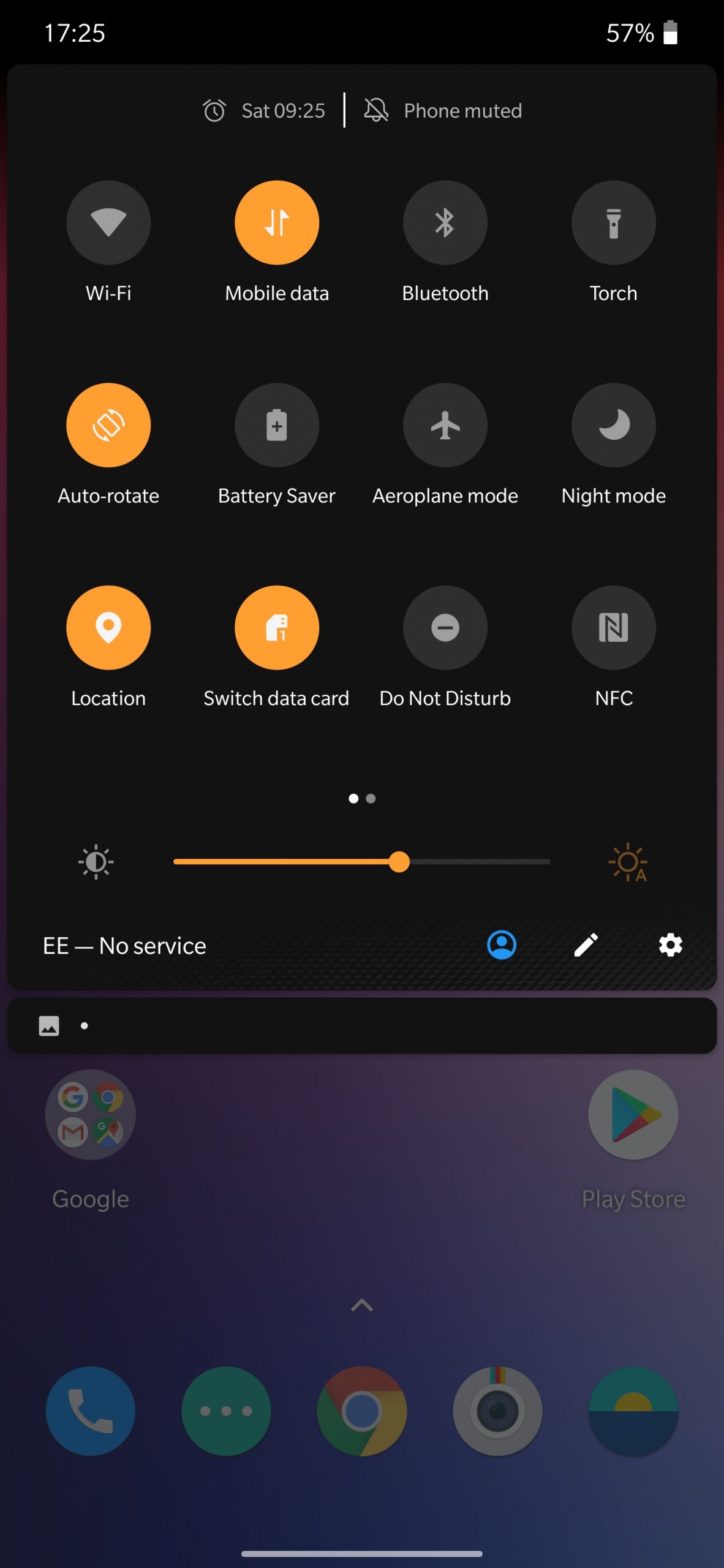Activate Night mode
The height and width of the screenshot is (1568, 724).
pyautogui.click(x=613, y=425)
